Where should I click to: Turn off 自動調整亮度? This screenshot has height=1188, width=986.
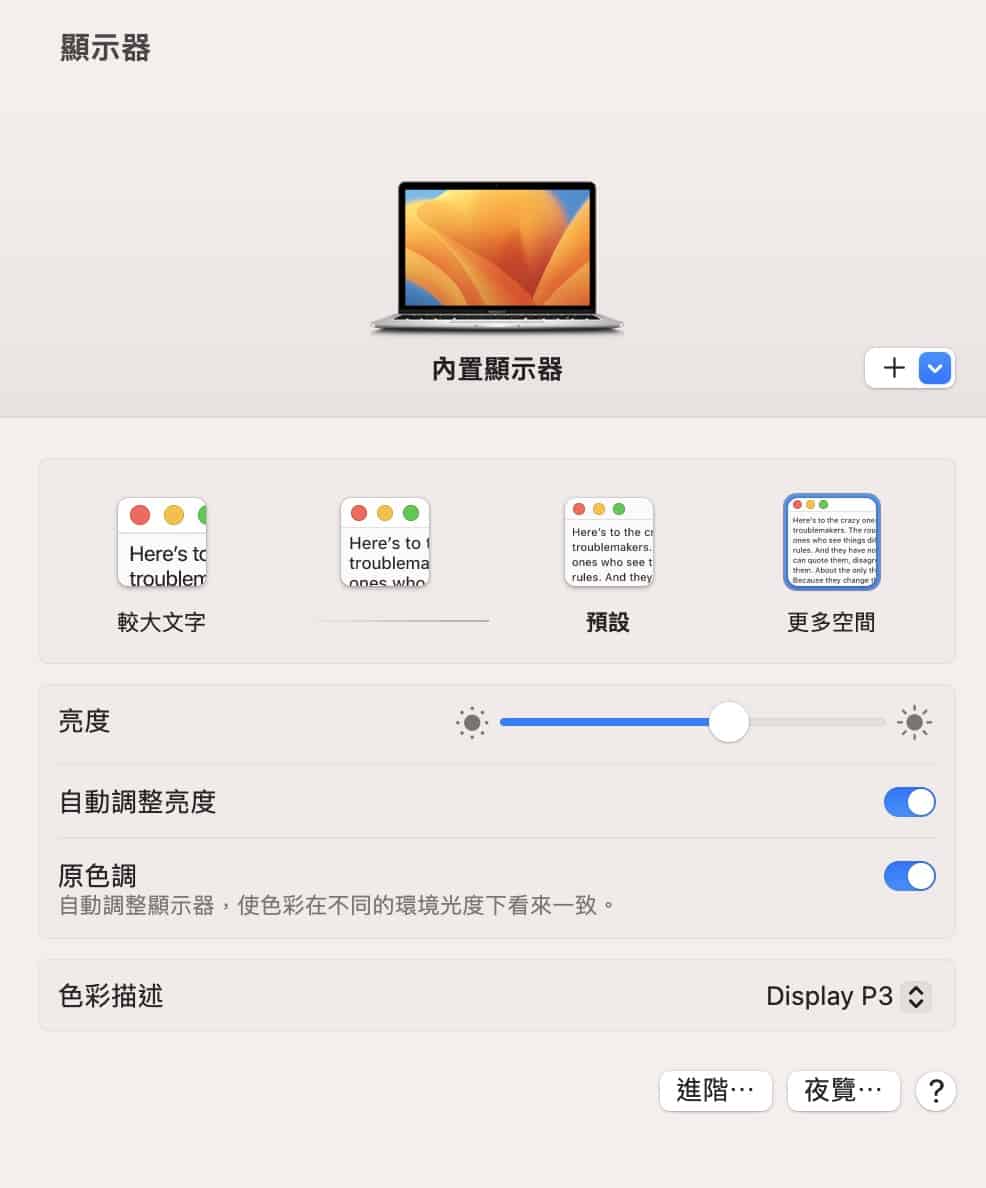(x=909, y=802)
